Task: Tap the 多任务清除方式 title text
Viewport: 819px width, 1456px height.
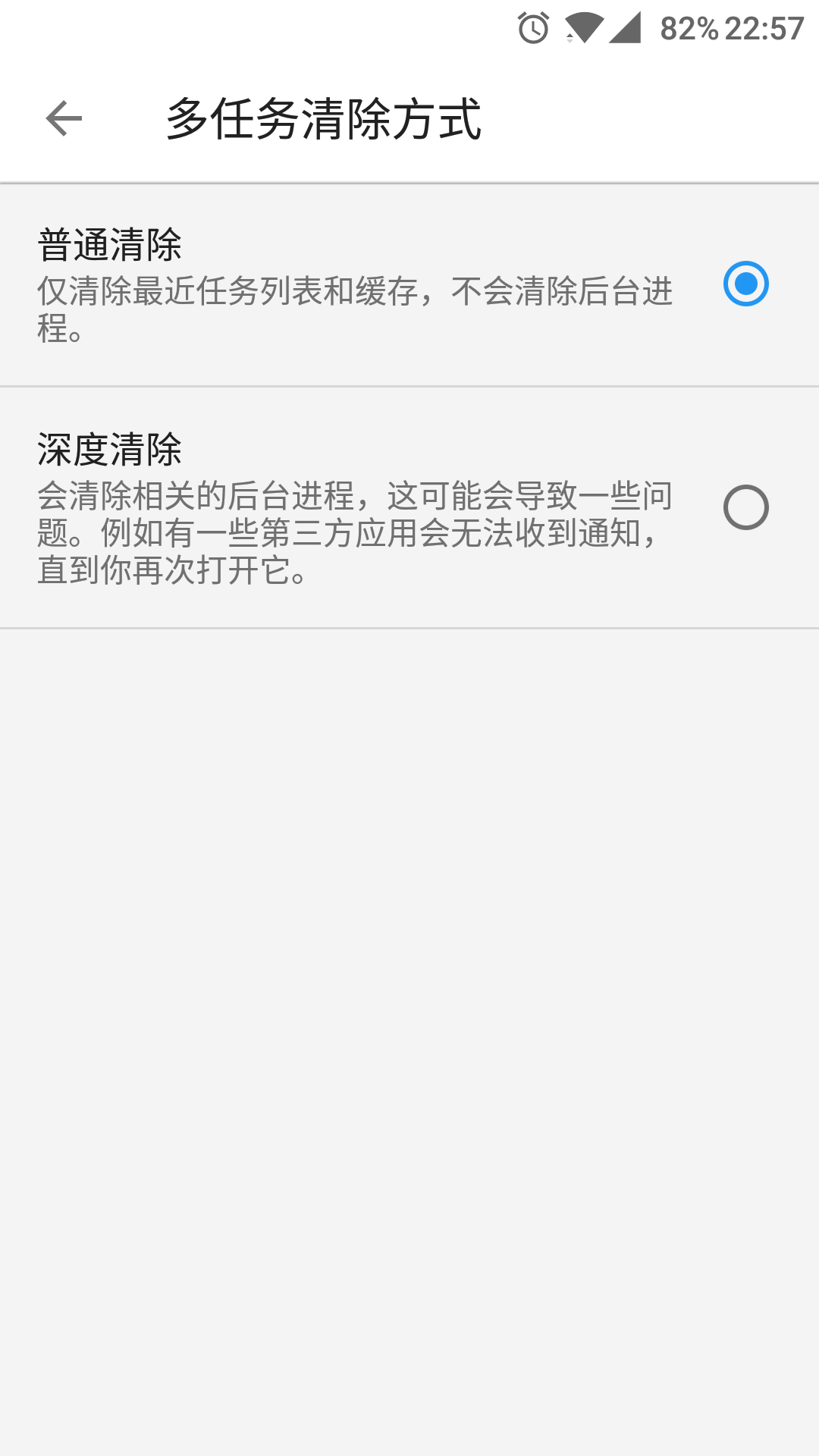Action: coord(326,118)
